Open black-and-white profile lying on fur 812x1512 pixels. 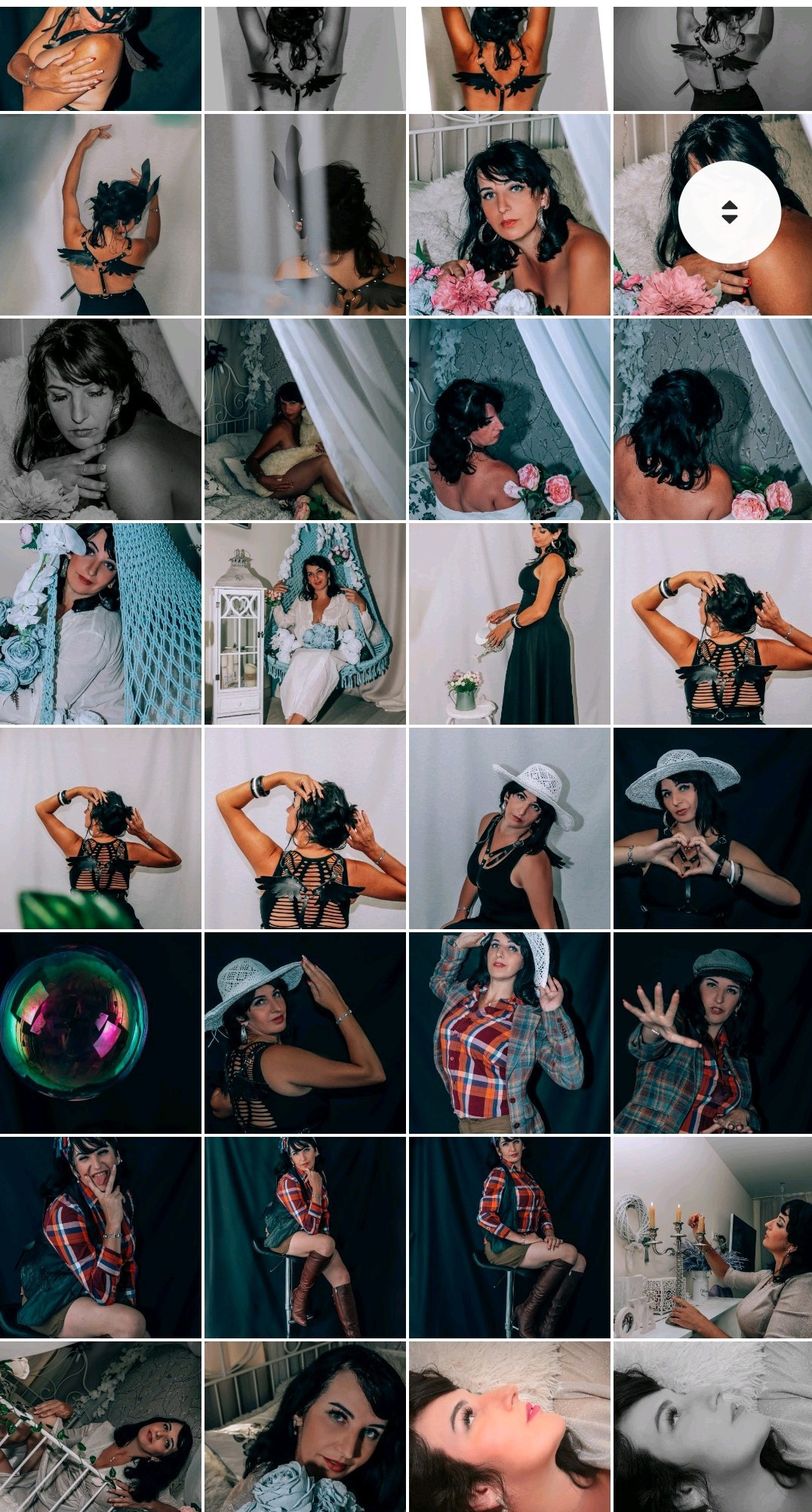coord(712,1425)
